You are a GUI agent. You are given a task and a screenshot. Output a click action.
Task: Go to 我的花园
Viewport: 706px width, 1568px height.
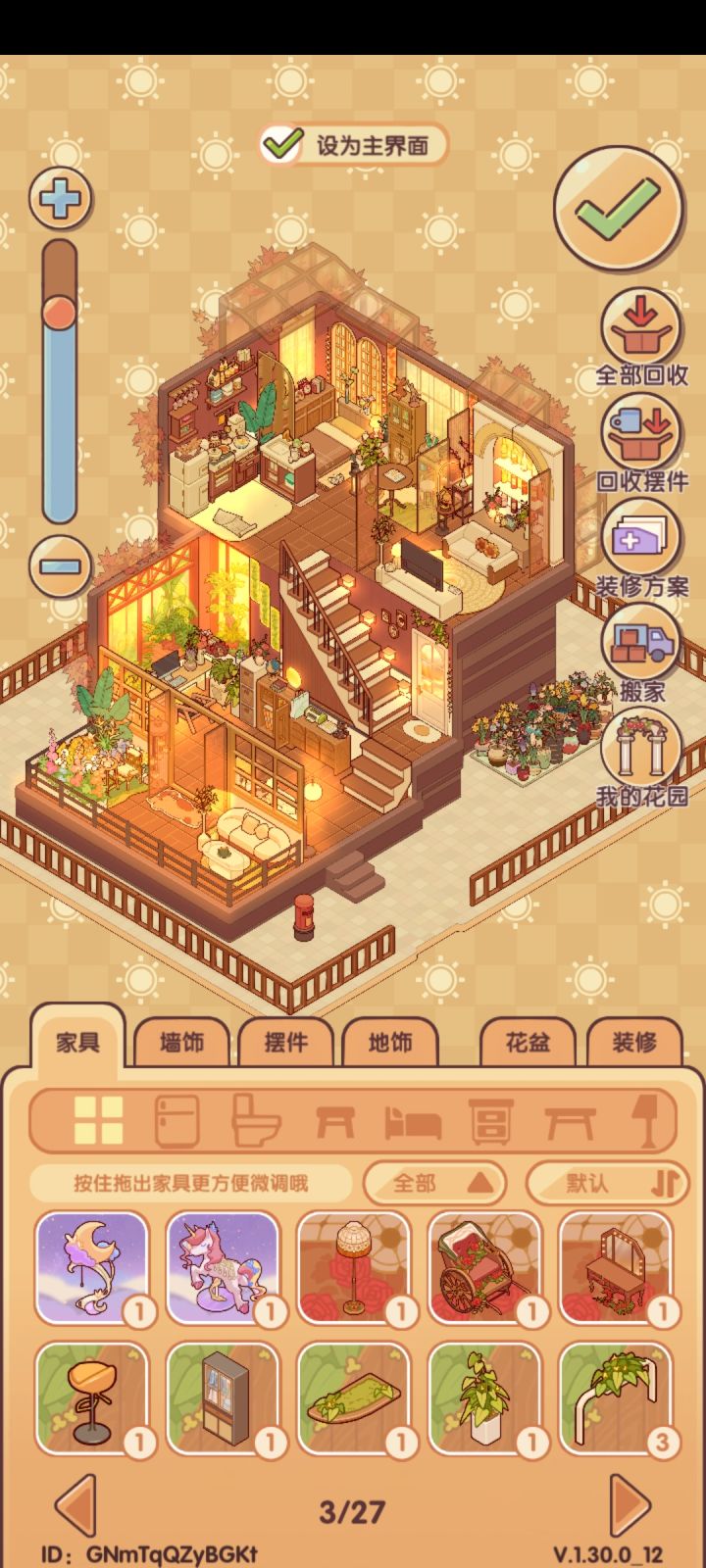click(642, 759)
